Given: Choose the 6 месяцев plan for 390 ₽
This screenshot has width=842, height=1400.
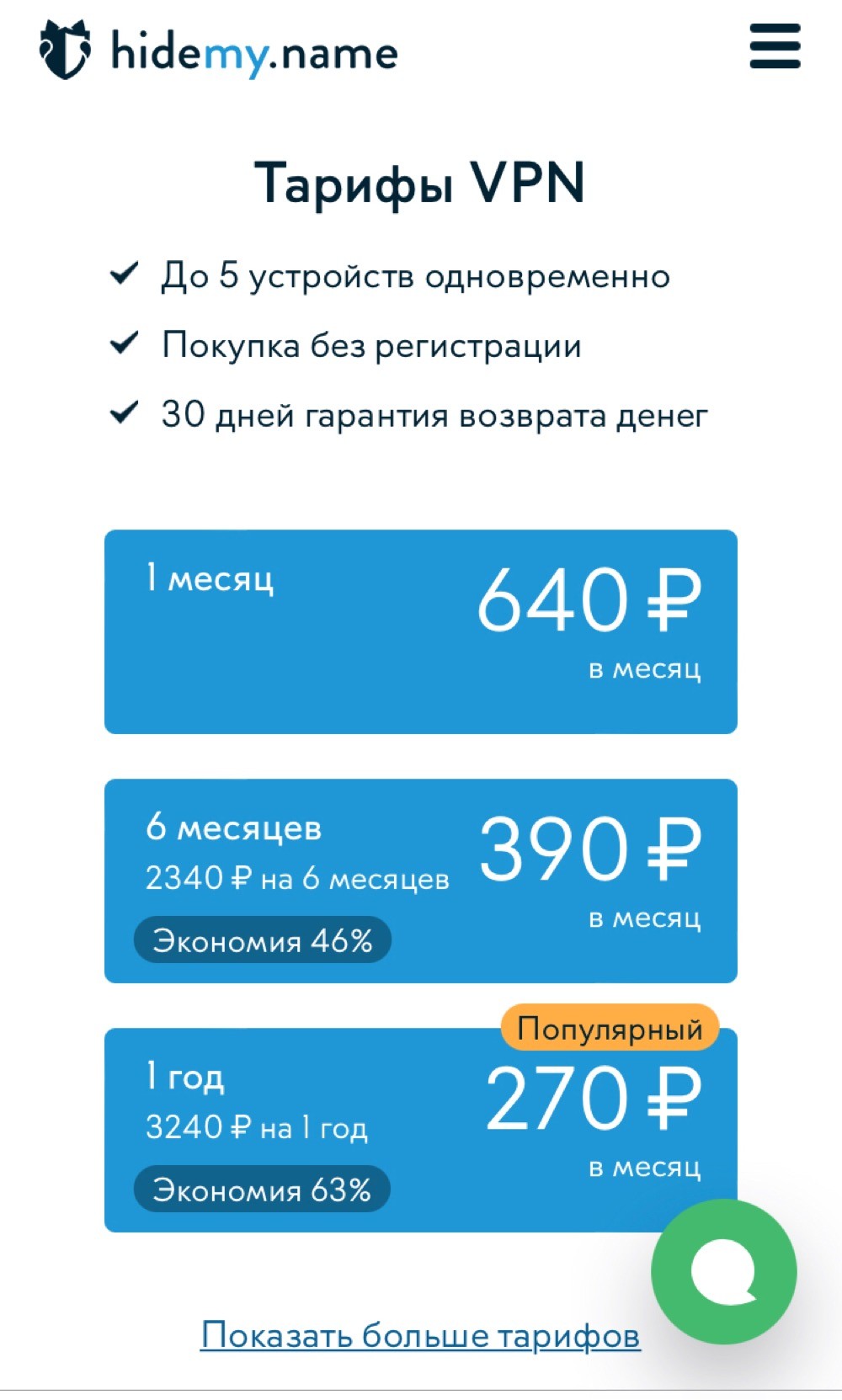Looking at the screenshot, I should pos(421,881).
